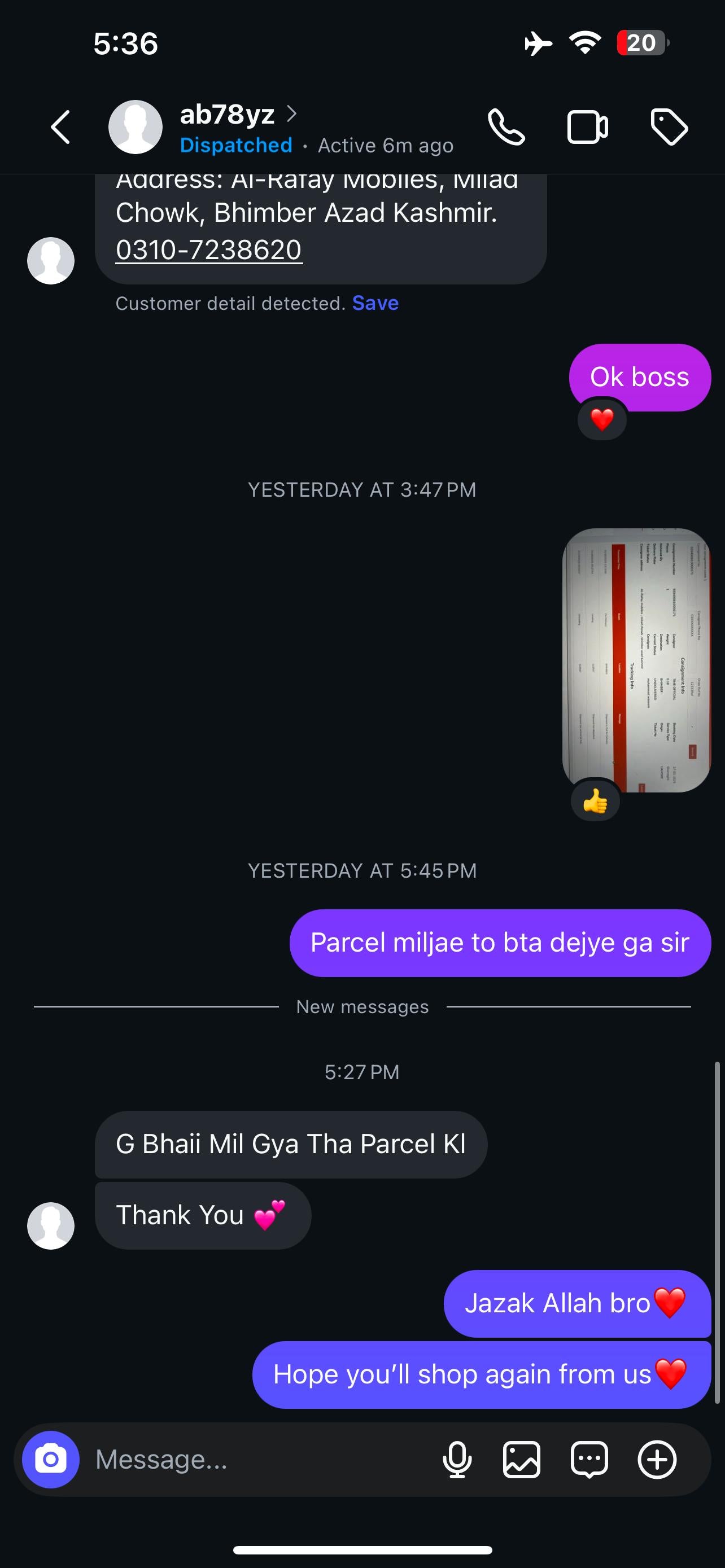Image resolution: width=725 pixels, height=1568 pixels.
Task: Tap the phone number 0310-7238620
Action: click(x=209, y=250)
